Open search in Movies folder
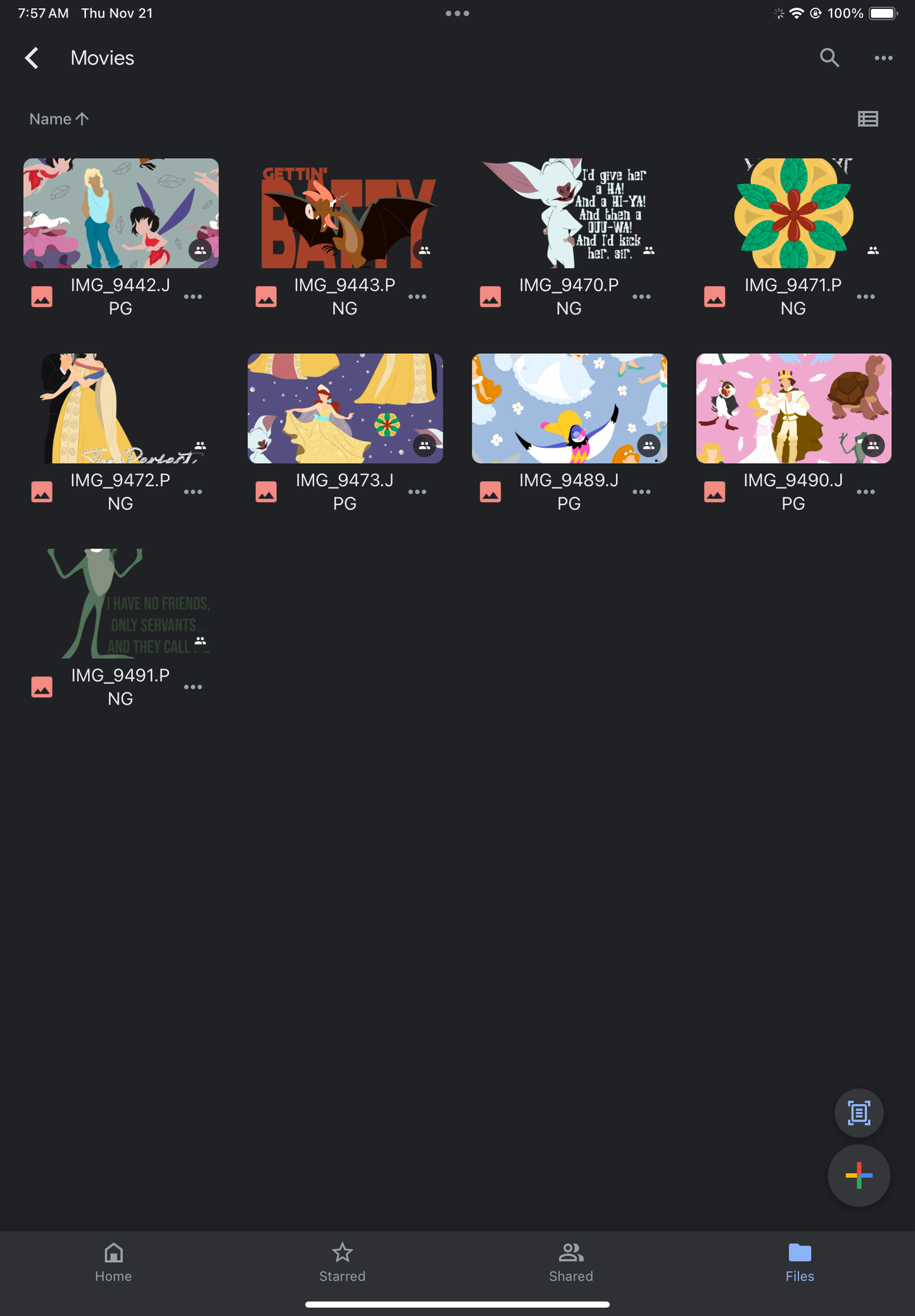 point(829,58)
